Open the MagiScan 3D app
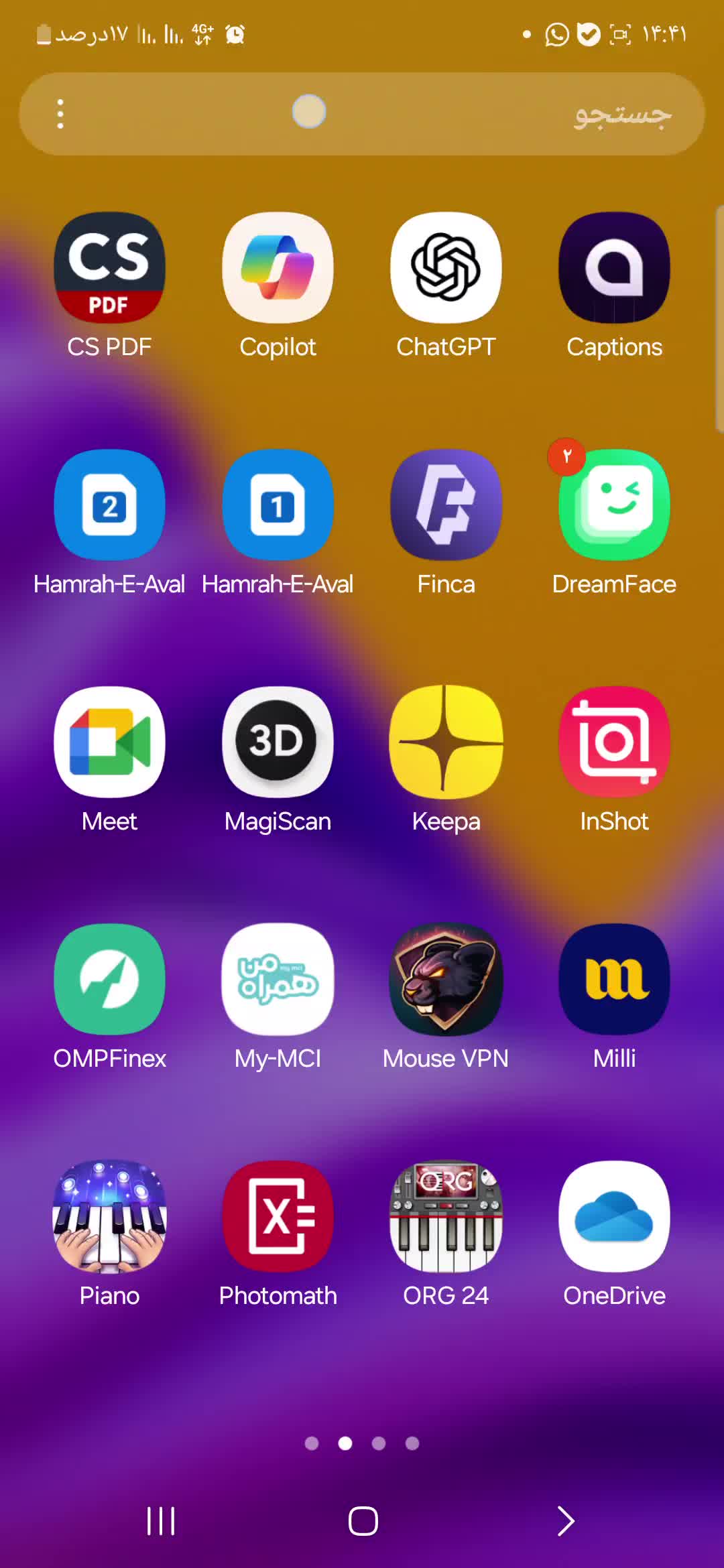The image size is (724, 1568). 278,742
